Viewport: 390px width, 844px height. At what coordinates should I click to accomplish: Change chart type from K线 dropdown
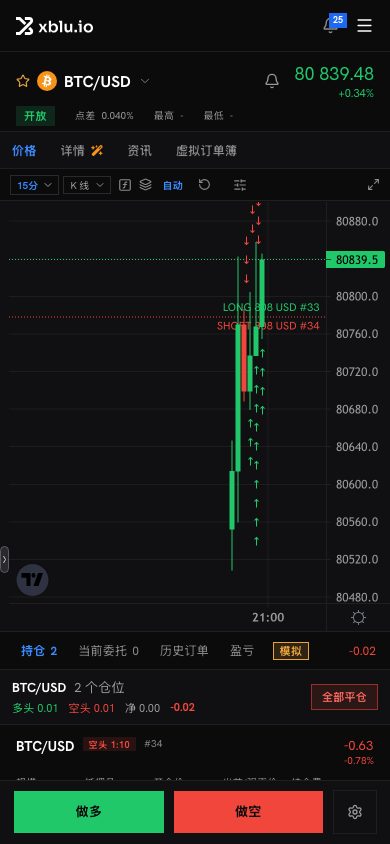pos(87,185)
